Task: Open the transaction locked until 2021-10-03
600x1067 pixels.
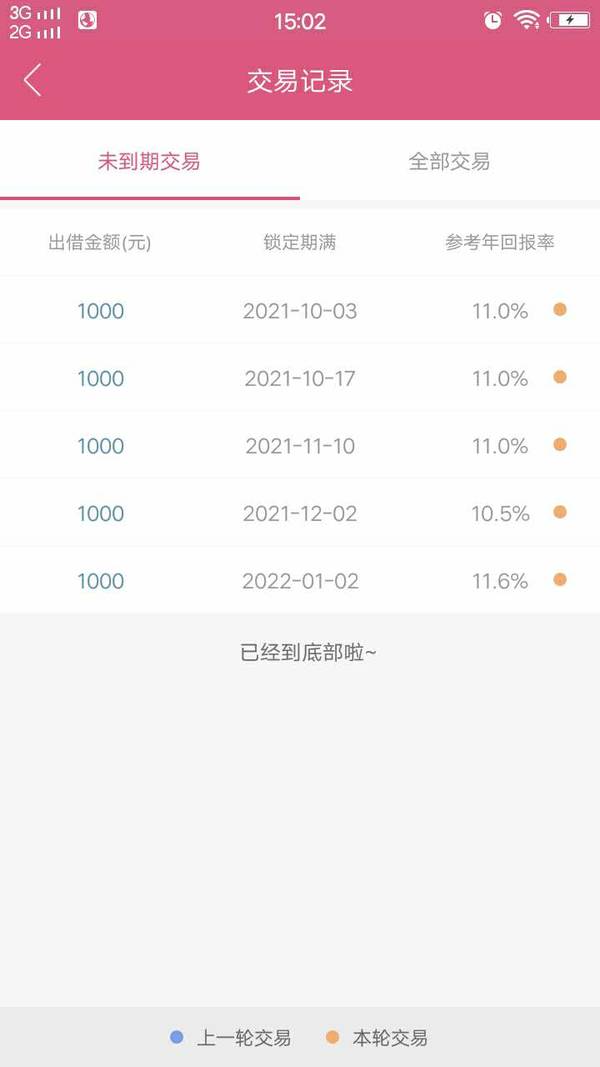Action: click(300, 310)
